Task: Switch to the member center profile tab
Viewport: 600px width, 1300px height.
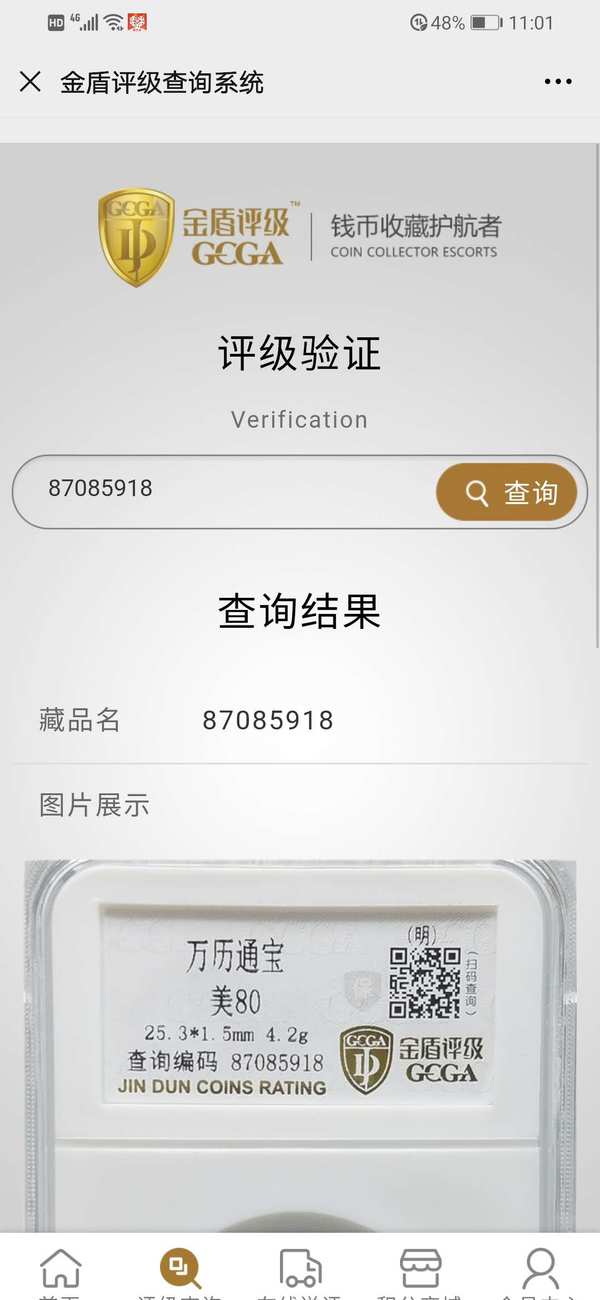Action: coord(540,1270)
